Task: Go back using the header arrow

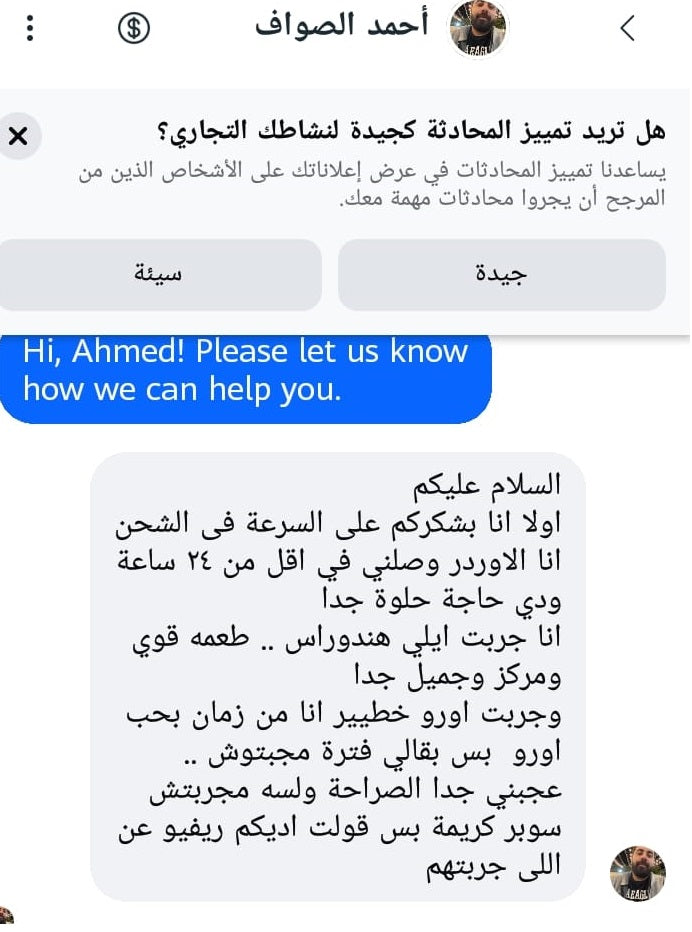Action: 628,29
